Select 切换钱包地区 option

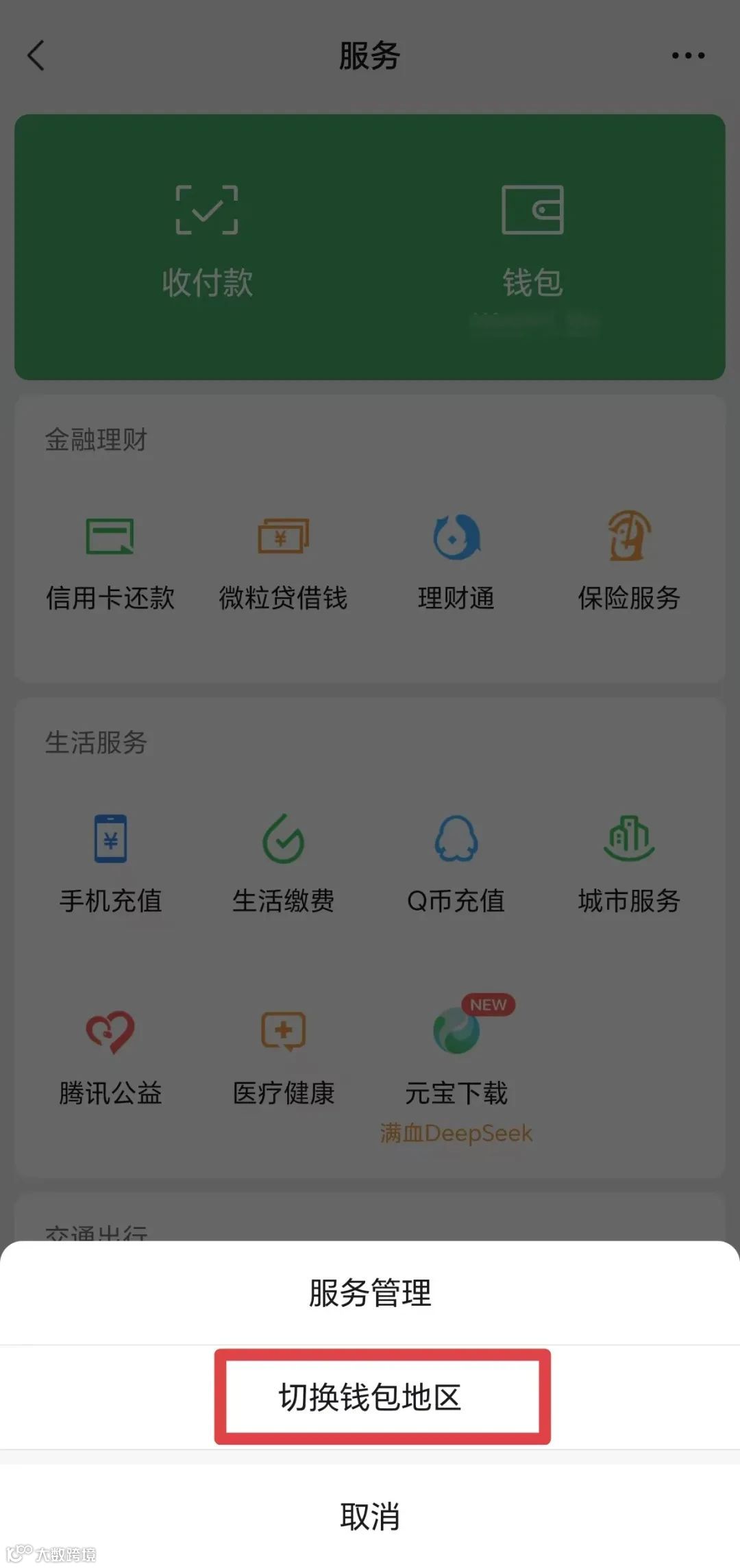[x=370, y=1397]
